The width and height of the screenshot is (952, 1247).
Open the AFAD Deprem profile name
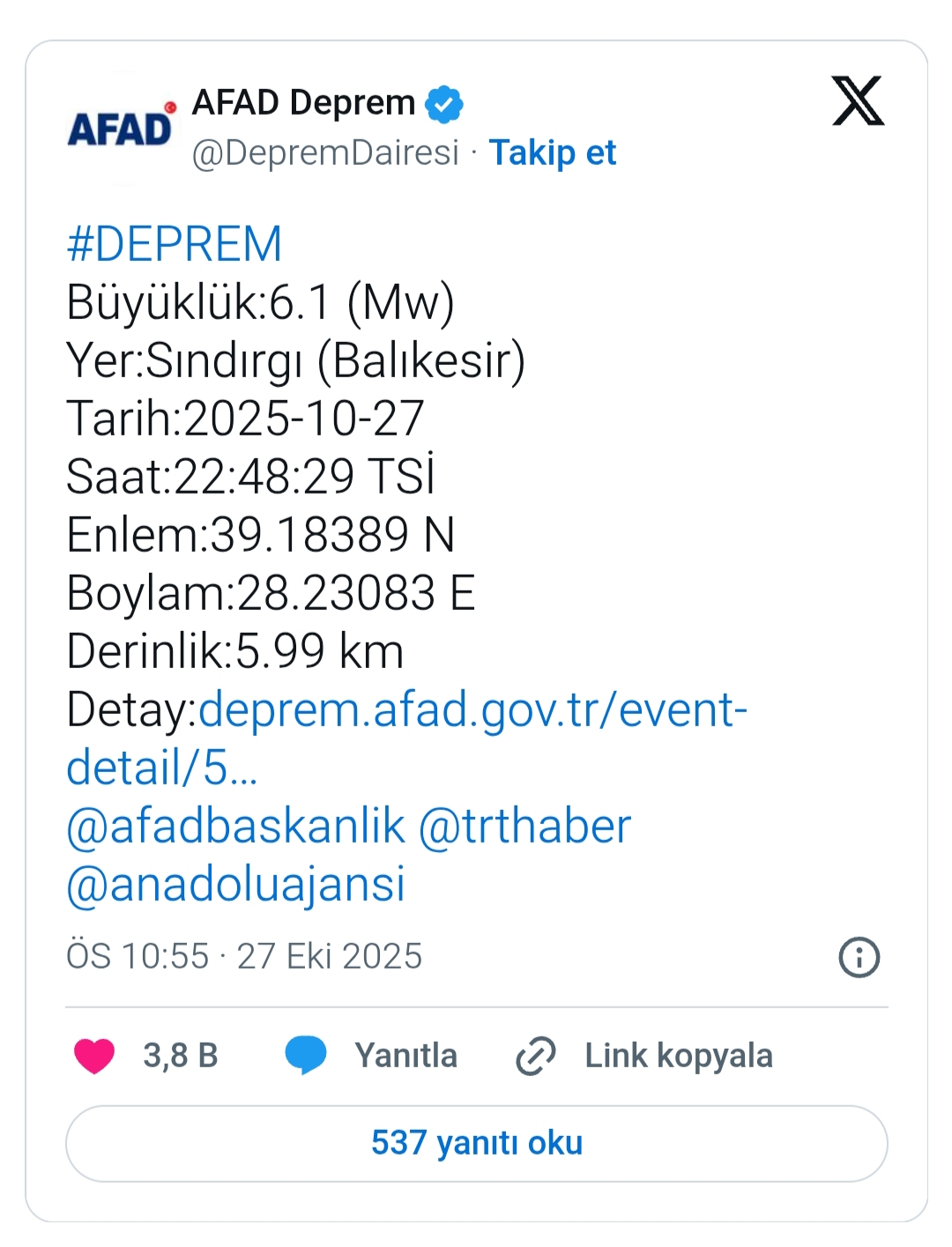303,103
